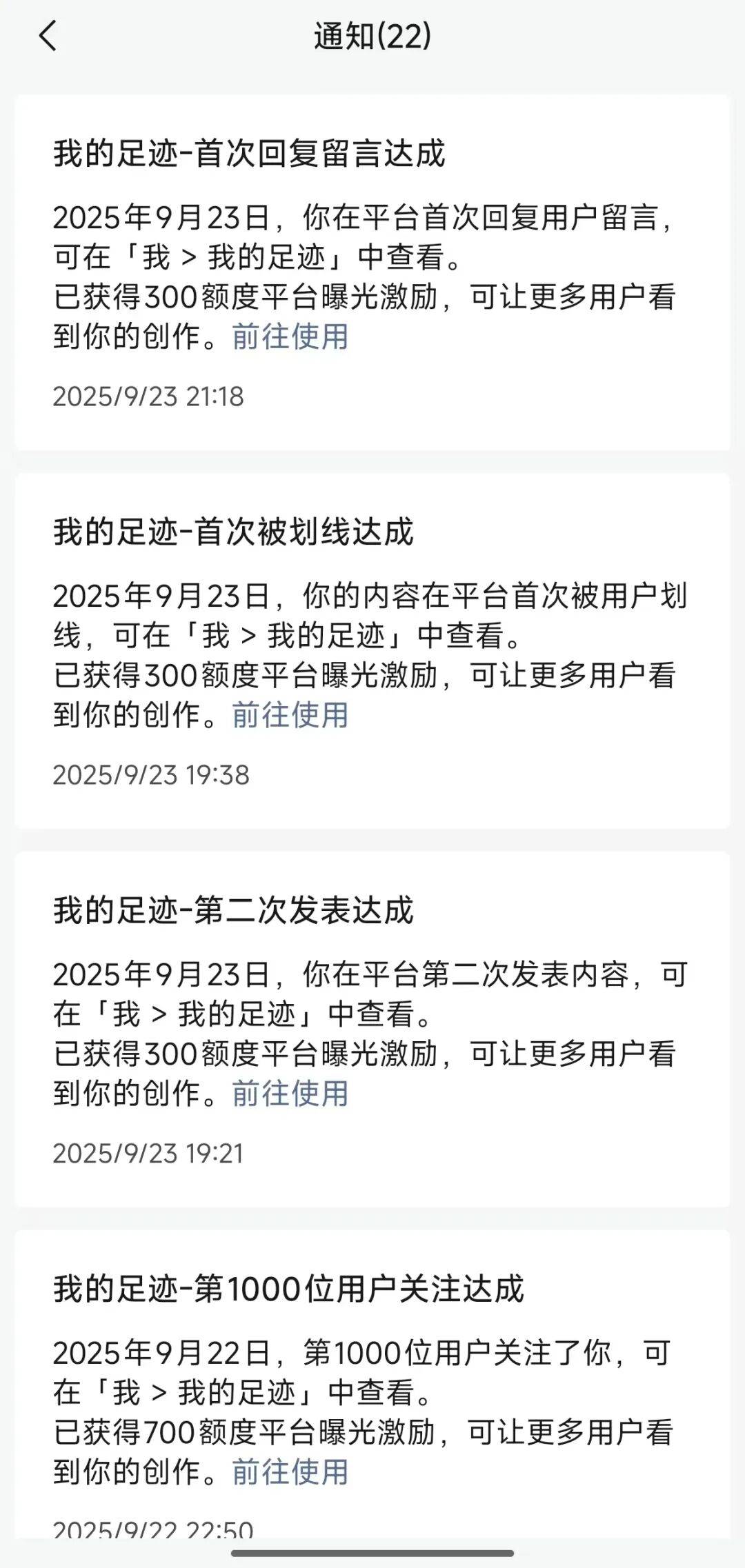Tap 前往使用 in the 首次回复留言达成 notice
Viewport: 745px width, 1568px height.
(290, 337)
